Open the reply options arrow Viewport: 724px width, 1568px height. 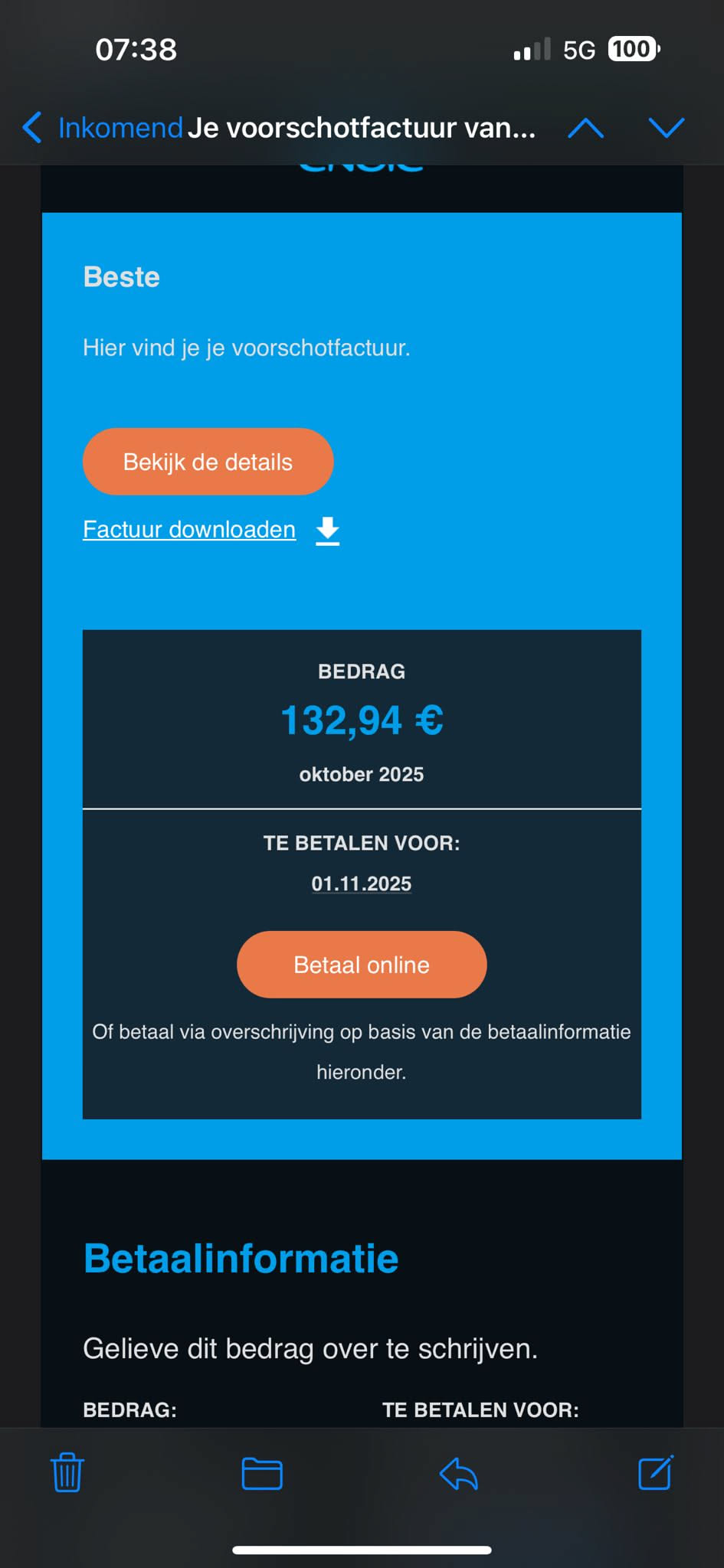tap(459, 1473)
